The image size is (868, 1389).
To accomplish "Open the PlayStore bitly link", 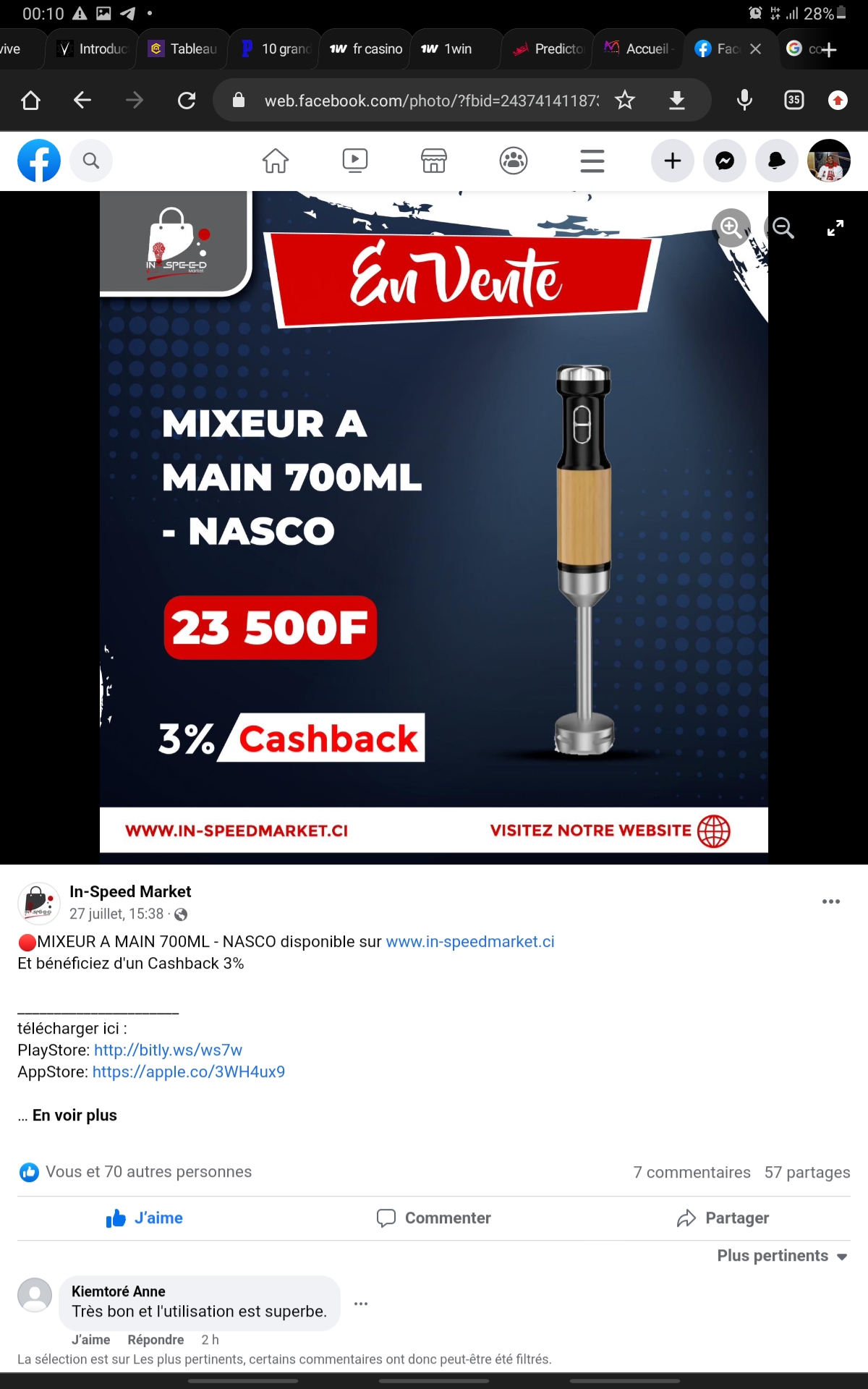I will pyautogui.click(x=168, y=1050).
